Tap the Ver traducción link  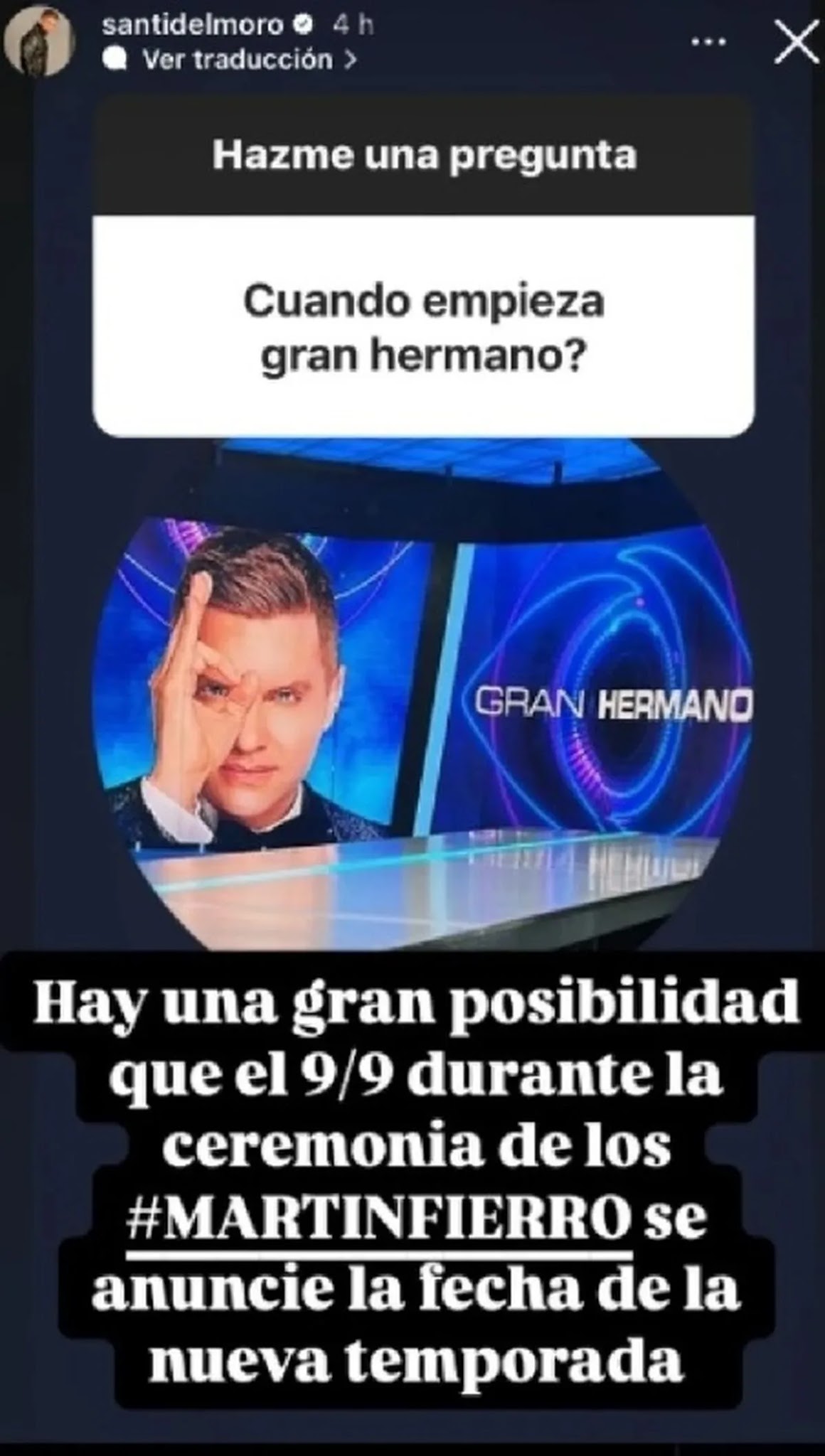click(238, 60)
